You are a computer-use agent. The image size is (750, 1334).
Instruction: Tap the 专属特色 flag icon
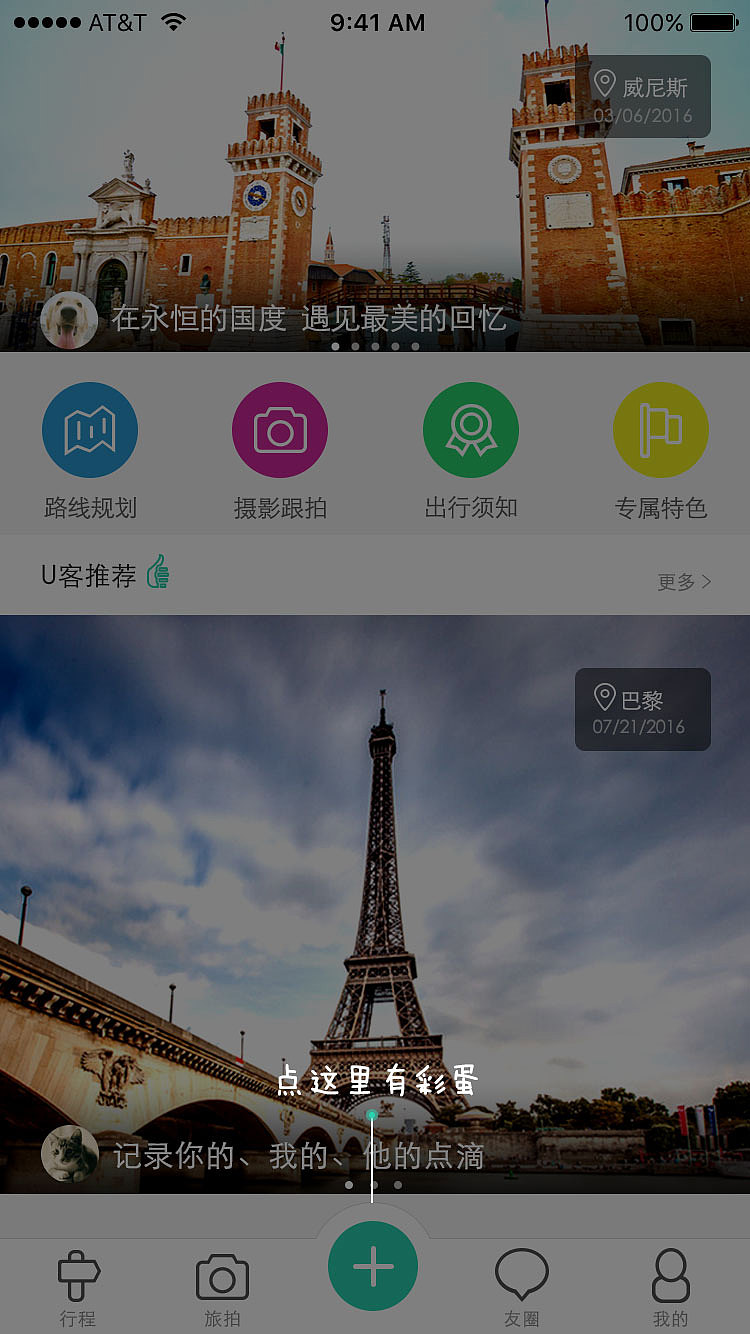click(660, 430)
